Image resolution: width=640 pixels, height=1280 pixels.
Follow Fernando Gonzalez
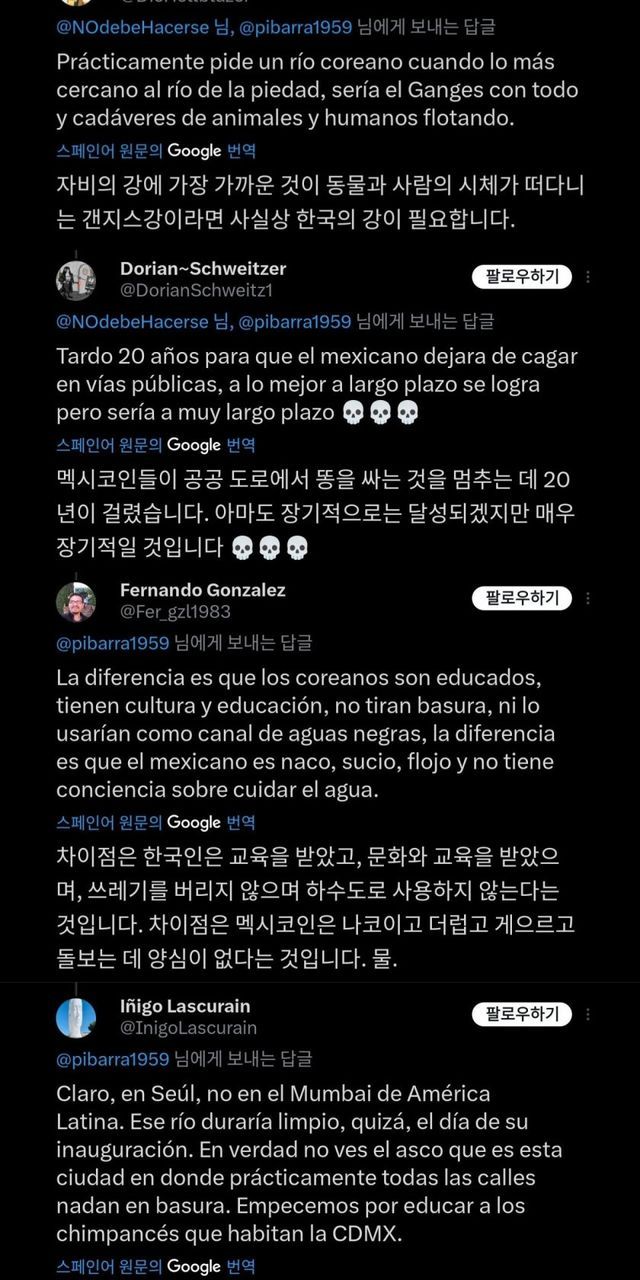click(522, 598)
